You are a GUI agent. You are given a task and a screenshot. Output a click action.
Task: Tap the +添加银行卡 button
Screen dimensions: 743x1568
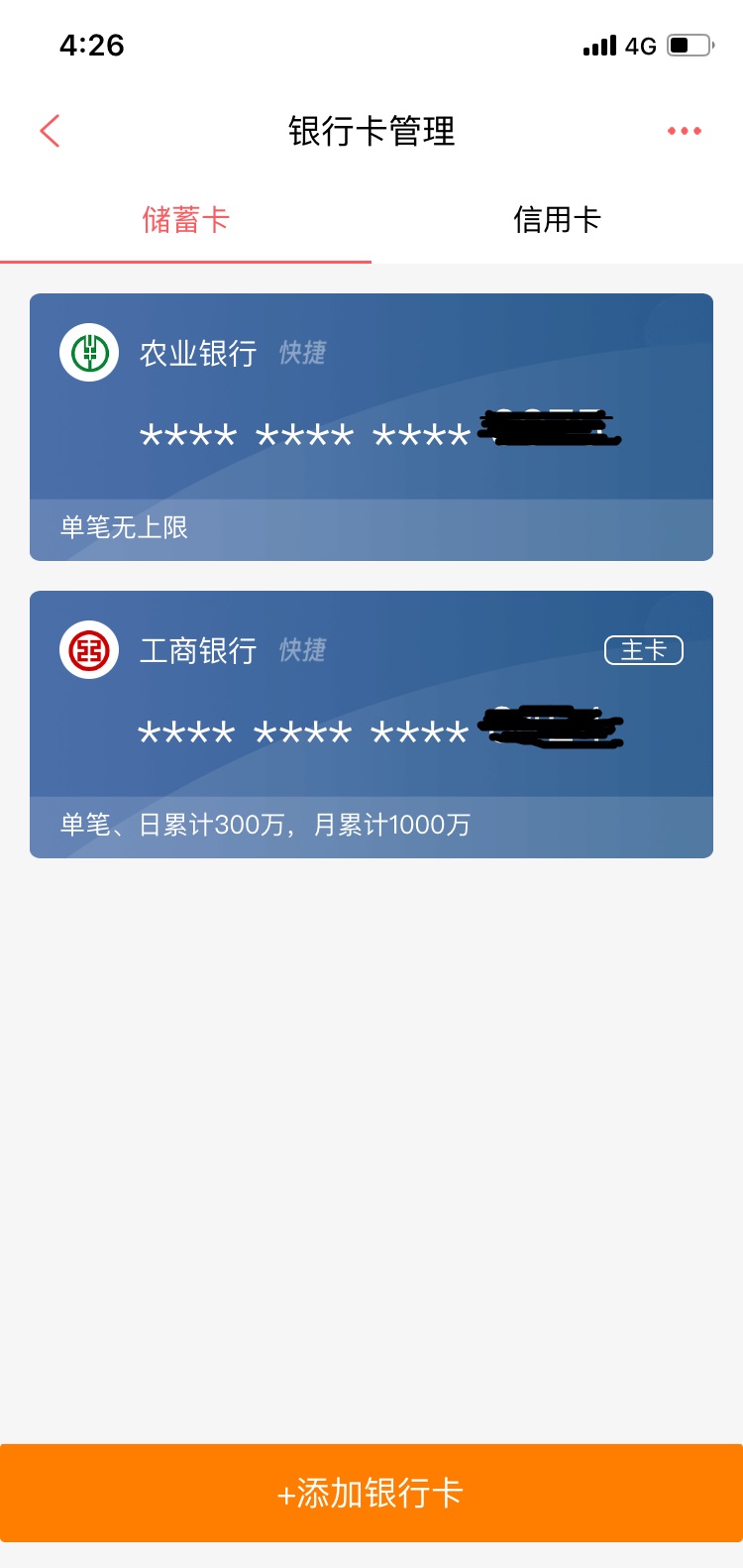[371, 1493]
